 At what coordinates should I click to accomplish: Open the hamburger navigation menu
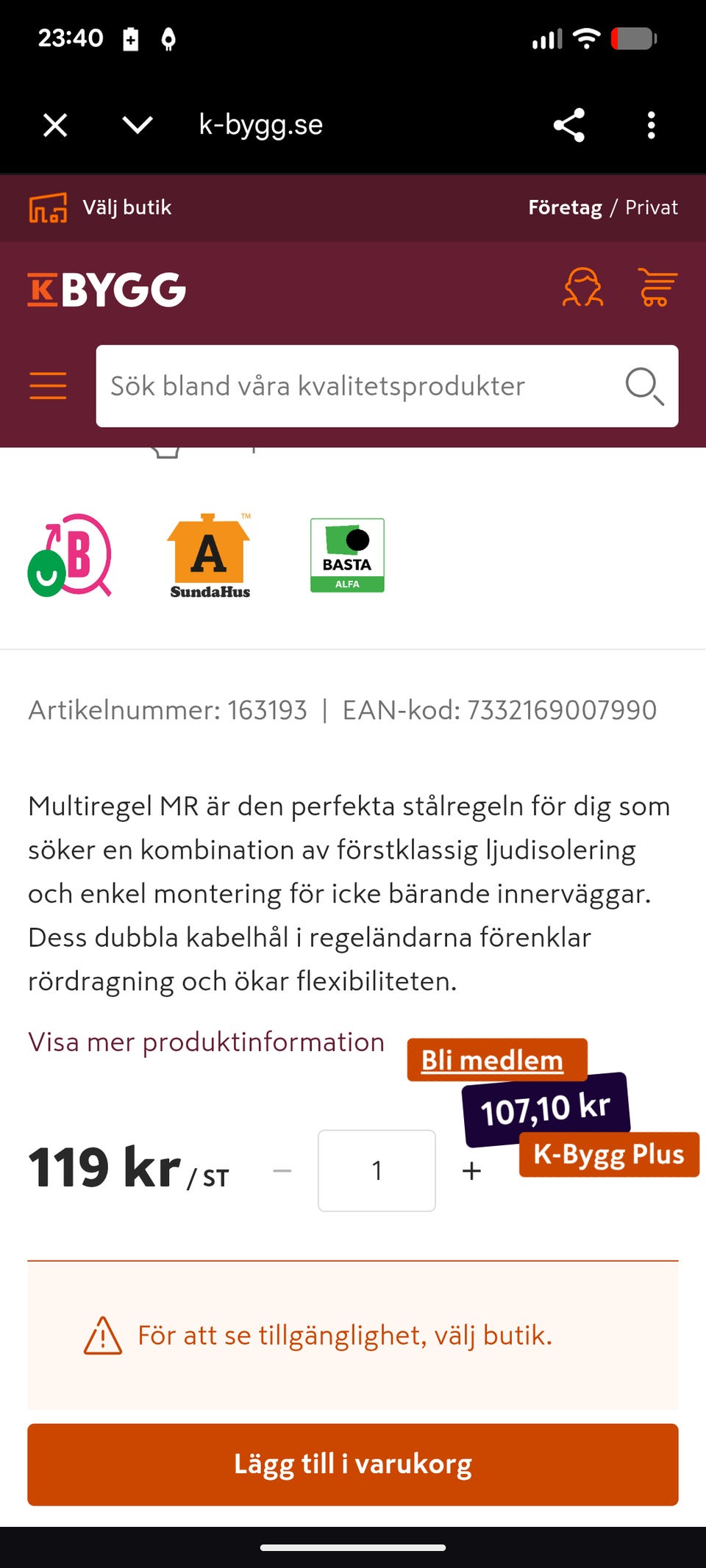[x=48, y=385]
